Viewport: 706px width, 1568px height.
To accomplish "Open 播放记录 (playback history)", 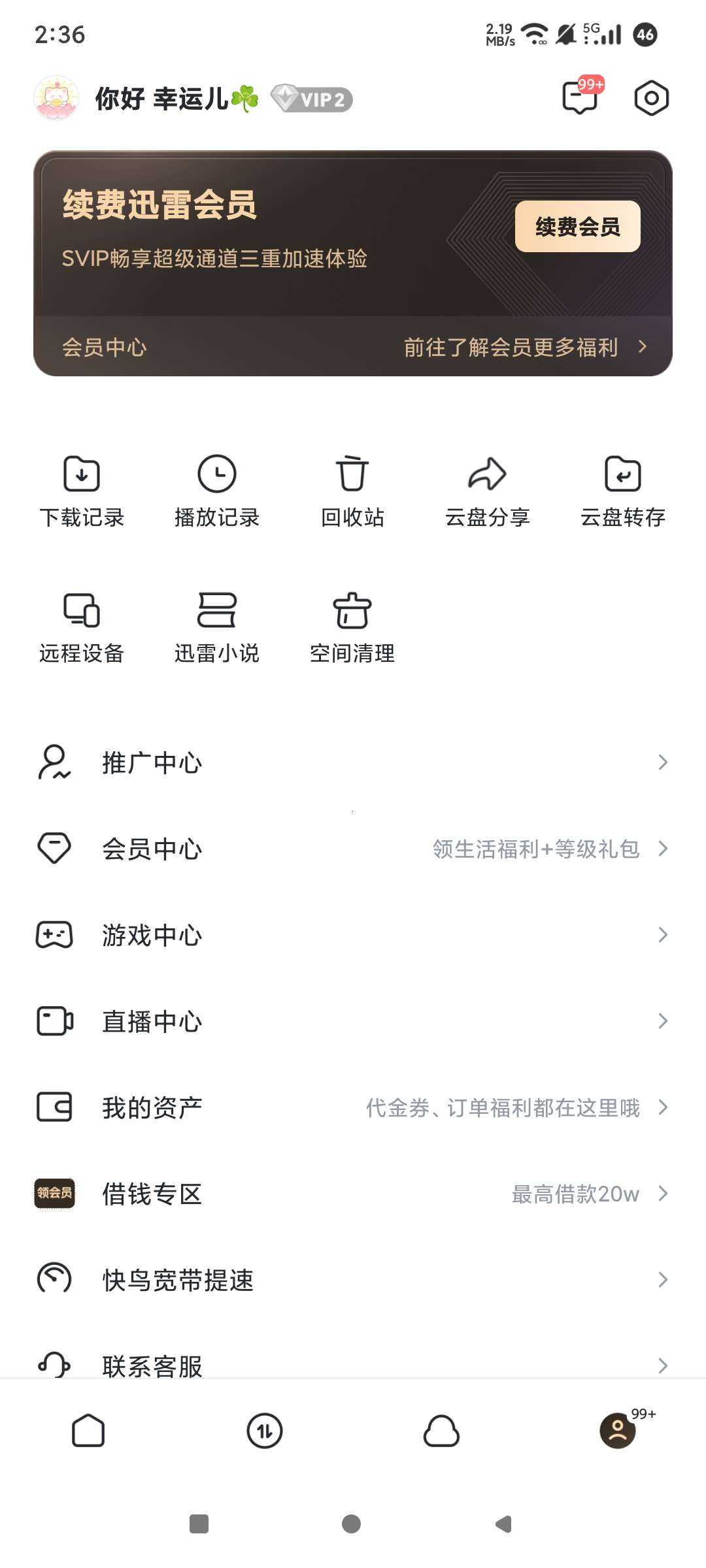I will coord(216,490).
